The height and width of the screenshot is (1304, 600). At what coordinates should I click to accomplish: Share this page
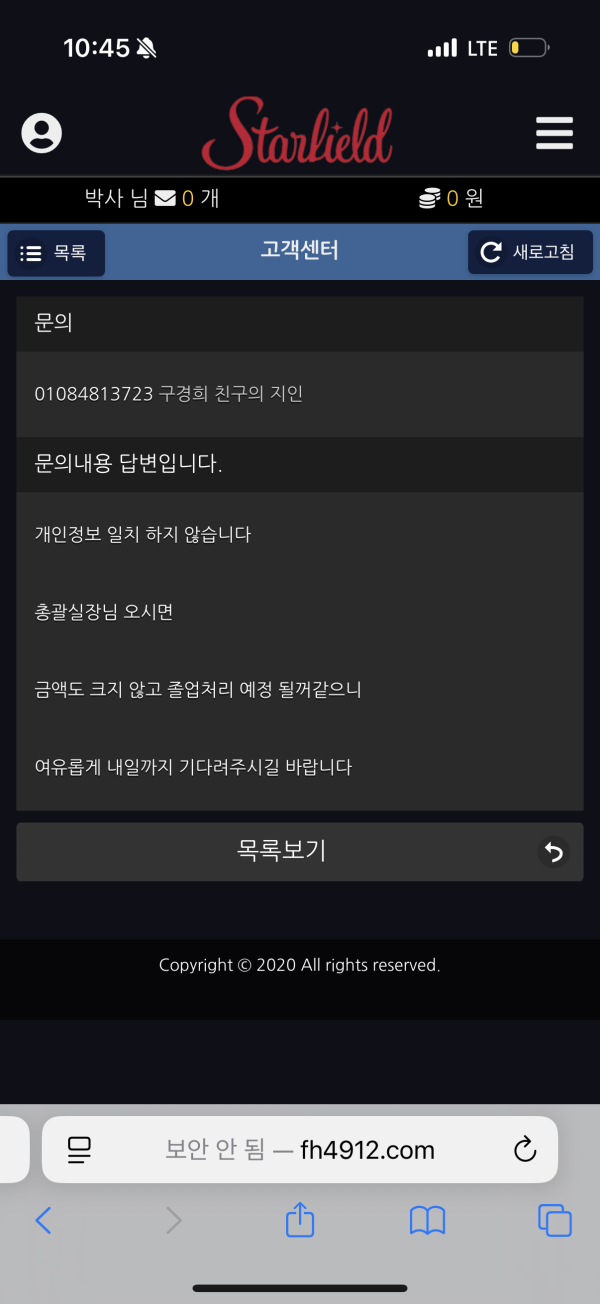click(x=300, y=1220)
